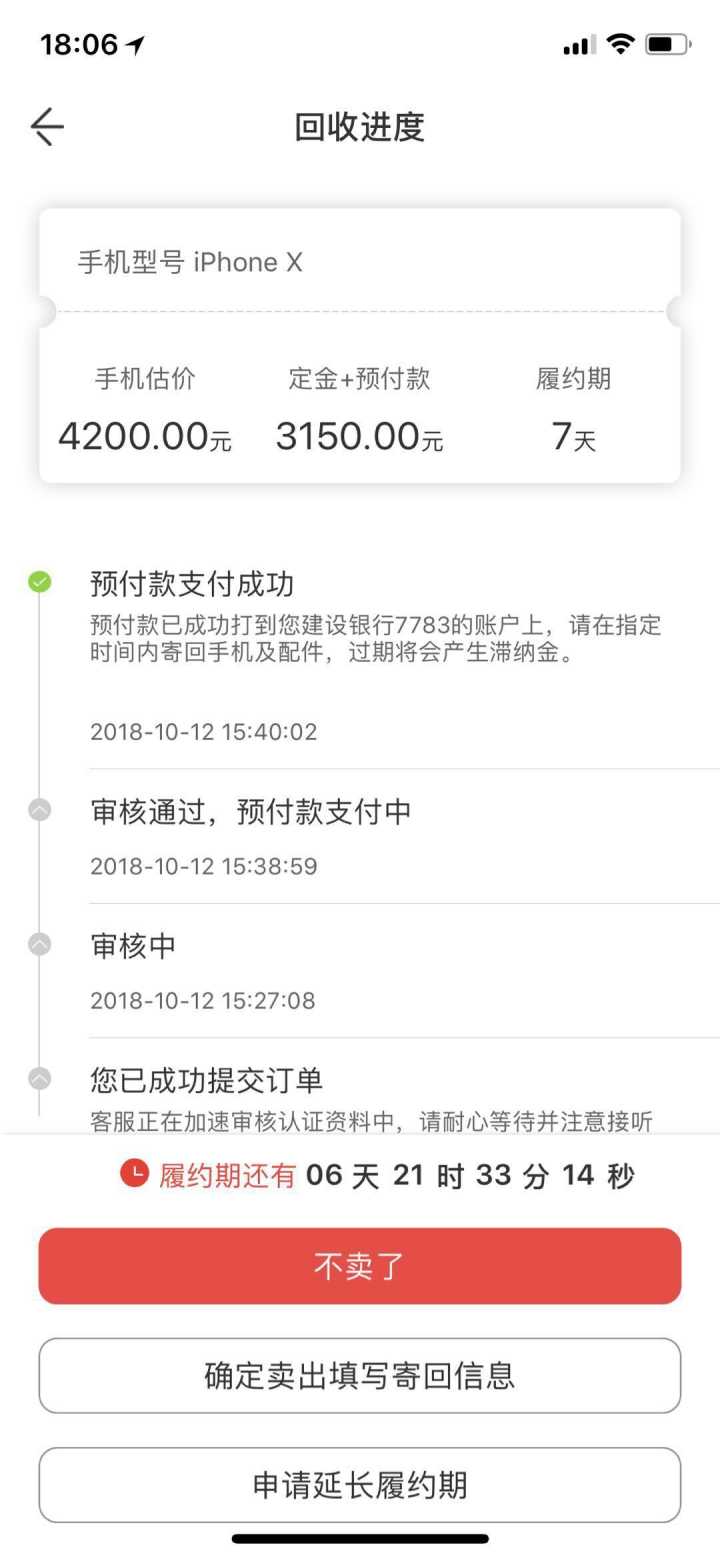Image resolution: width=720 pixels, height=1559 pixels.
Task: Tap the red 不卖了 button
Action: [360, 1266]
